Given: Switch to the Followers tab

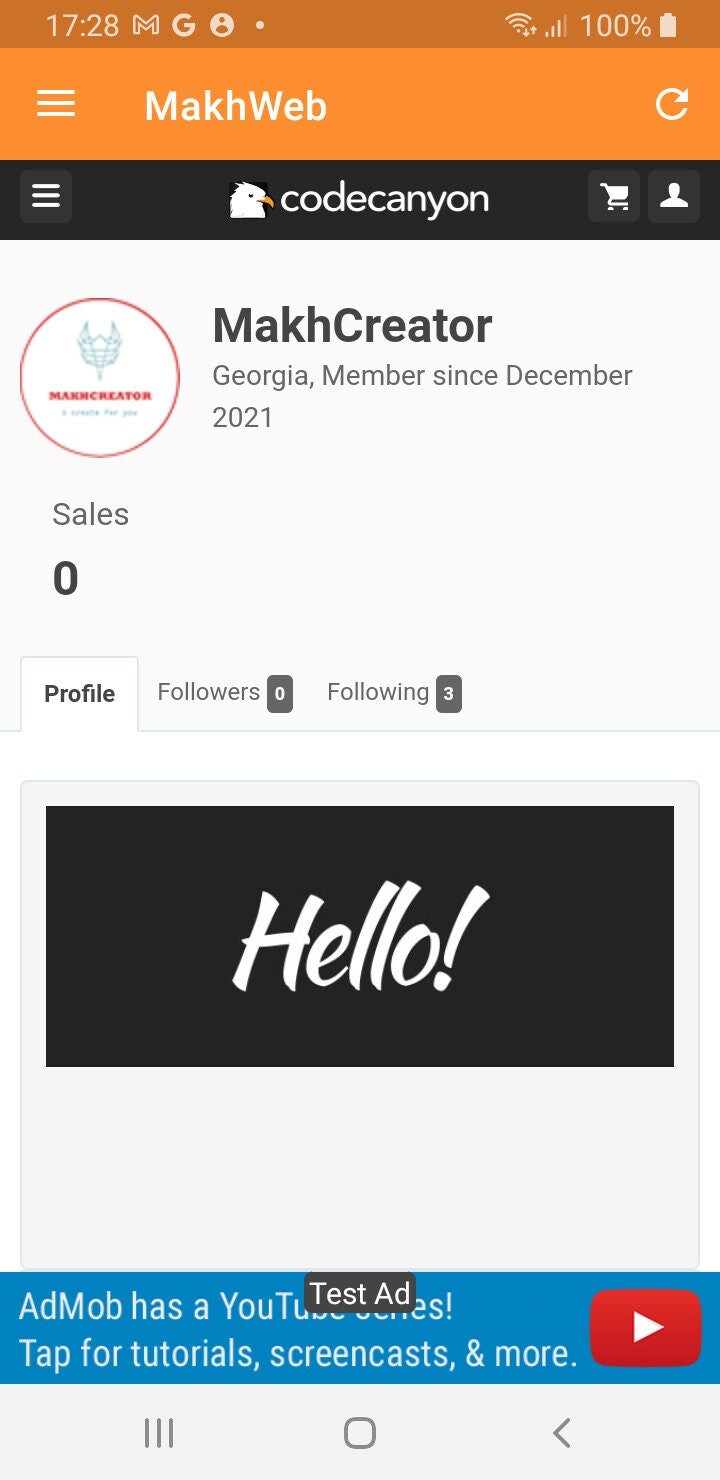Looking at the screenshot, I should tap(224, 693).
